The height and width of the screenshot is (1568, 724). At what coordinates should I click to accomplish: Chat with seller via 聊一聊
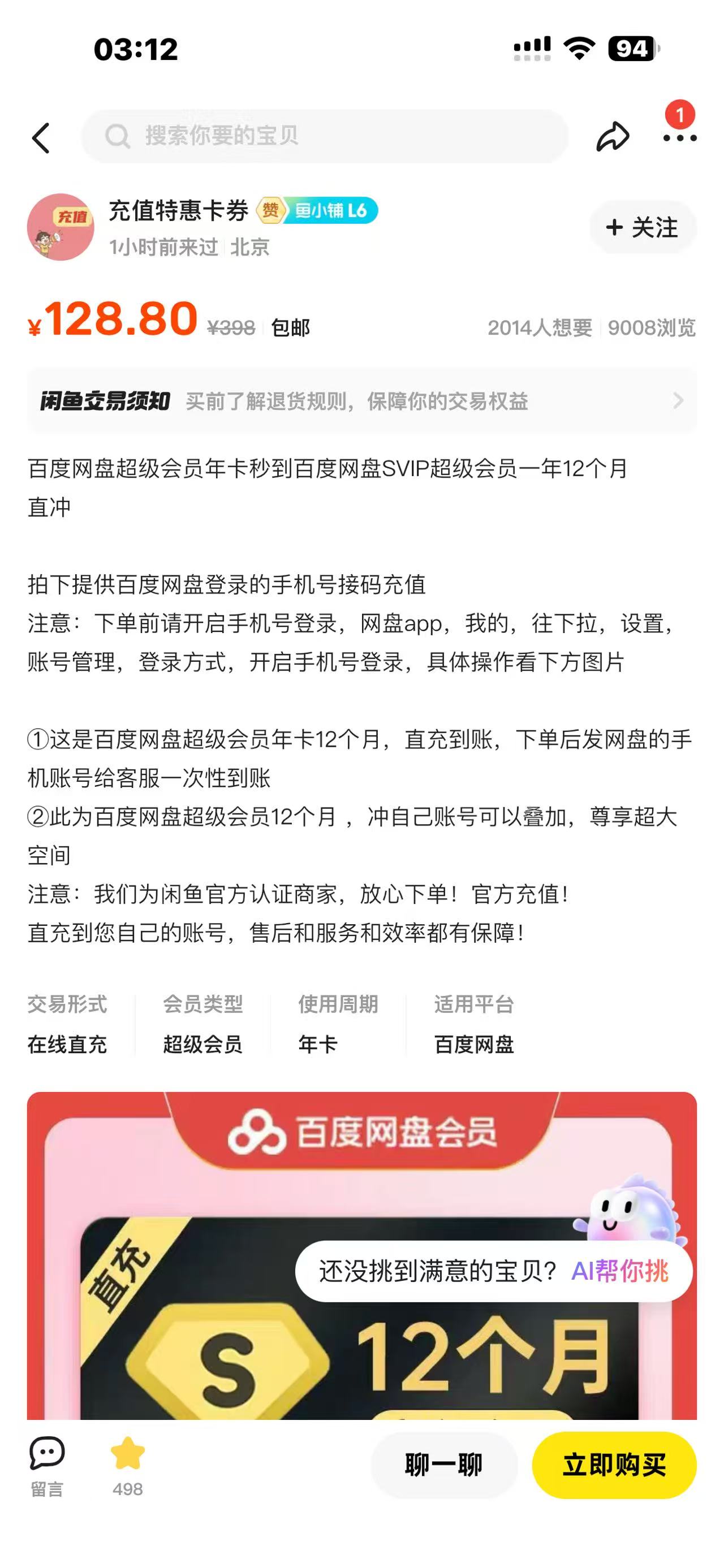pyautogui.click(x=444, y=1465)
